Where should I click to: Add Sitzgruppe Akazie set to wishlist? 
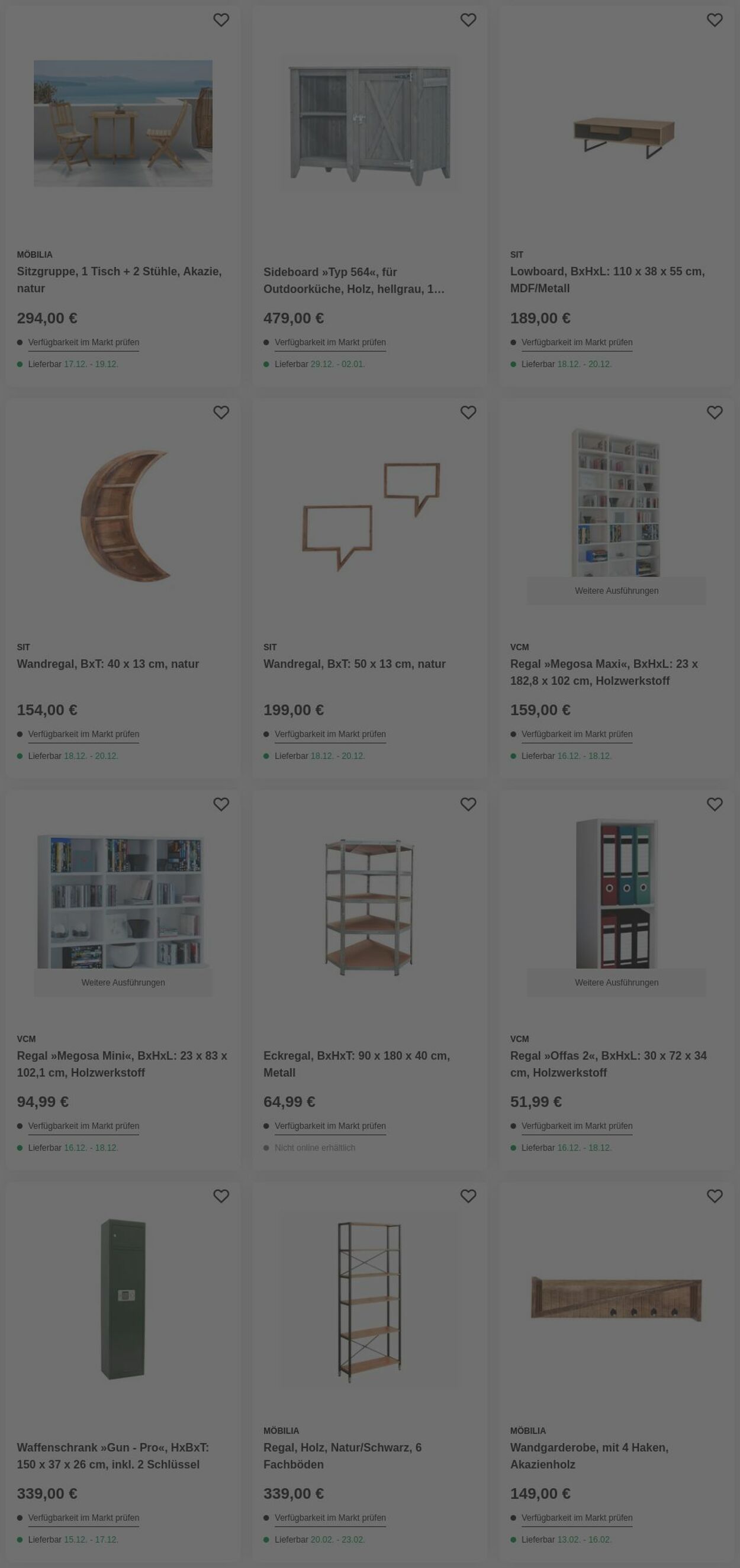coord(221,20)
